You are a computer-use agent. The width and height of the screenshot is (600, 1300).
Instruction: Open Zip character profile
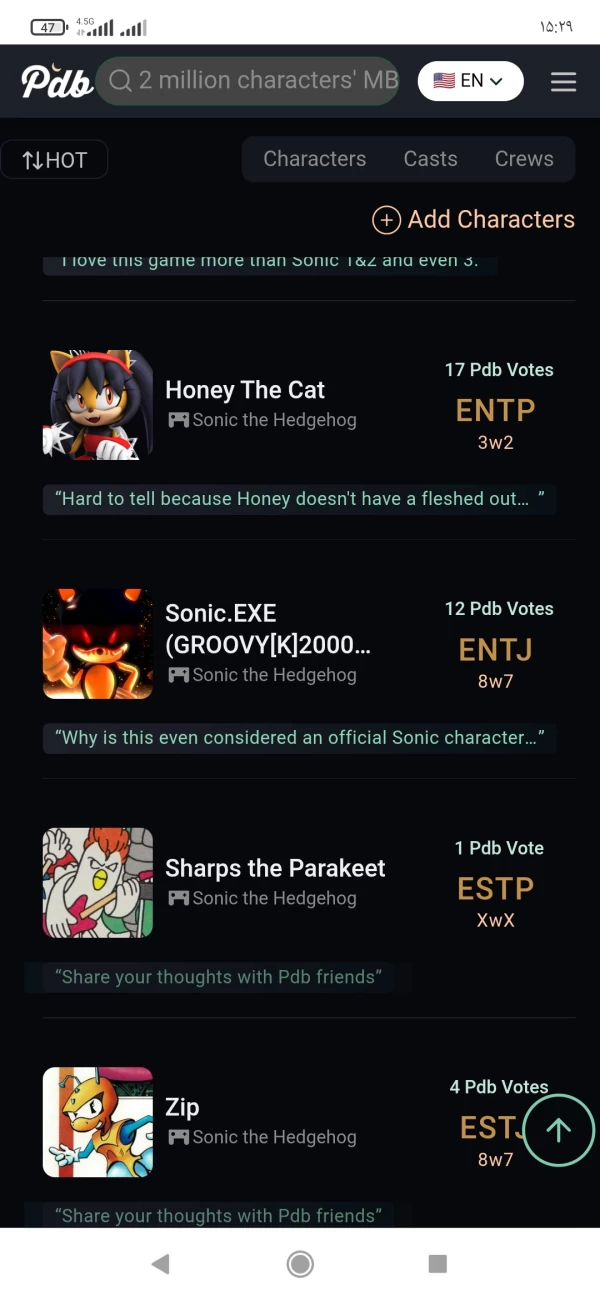(182, 1107)
